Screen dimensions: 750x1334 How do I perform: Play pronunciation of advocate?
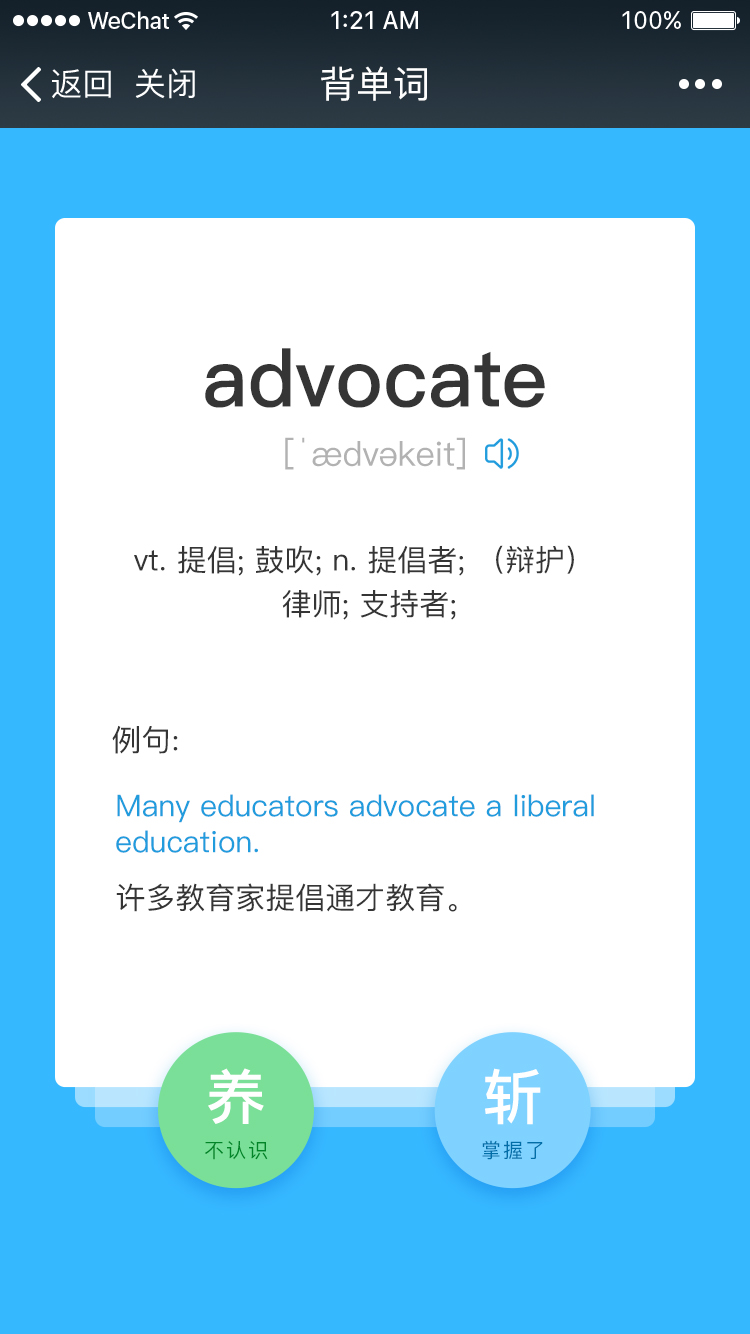click(502, 455)
